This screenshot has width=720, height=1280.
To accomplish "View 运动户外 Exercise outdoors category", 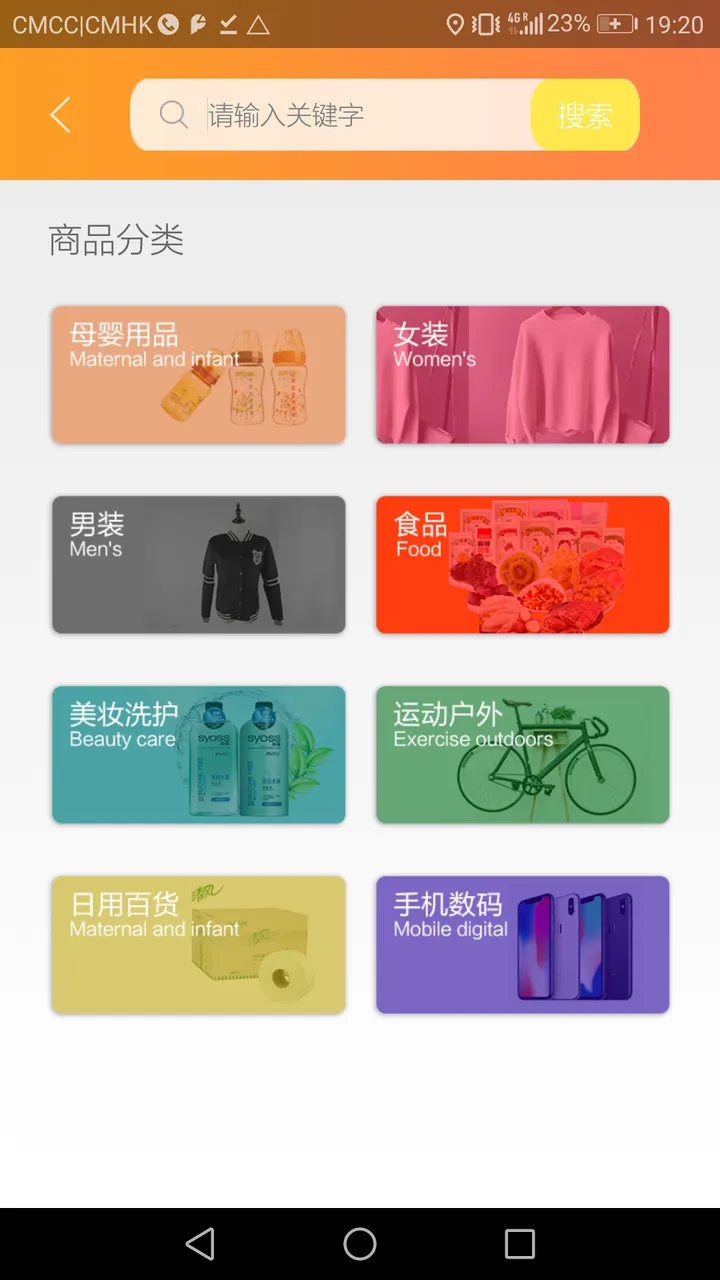I will tap(523, 755).
